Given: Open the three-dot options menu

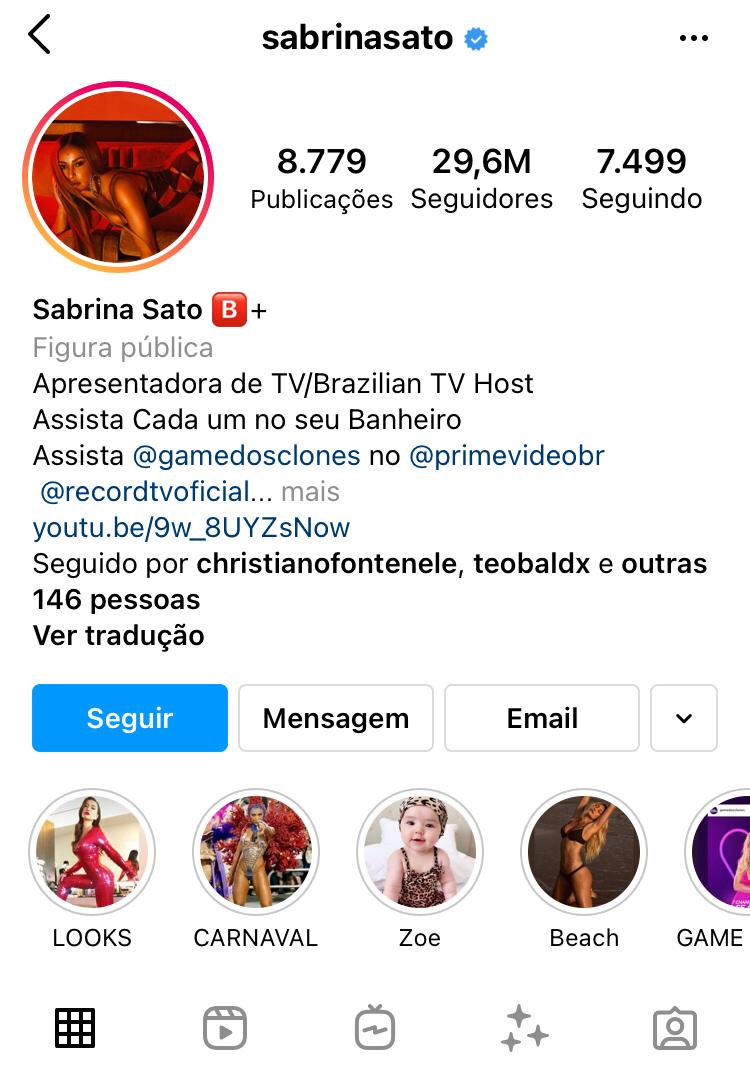Looking at the screenshot, I should pyautogui.click(x=693, y=38).
